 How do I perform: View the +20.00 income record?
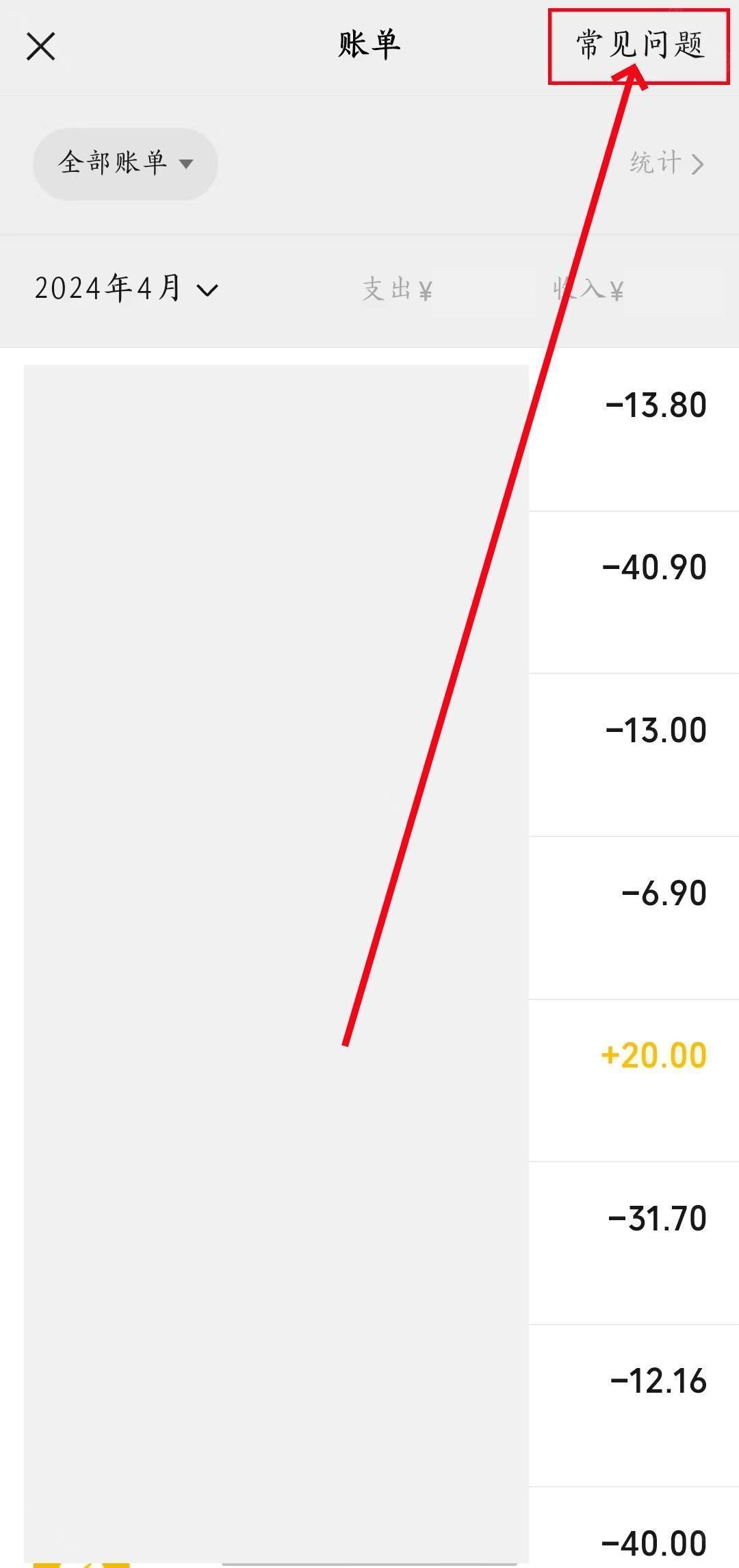(369, 1080)
